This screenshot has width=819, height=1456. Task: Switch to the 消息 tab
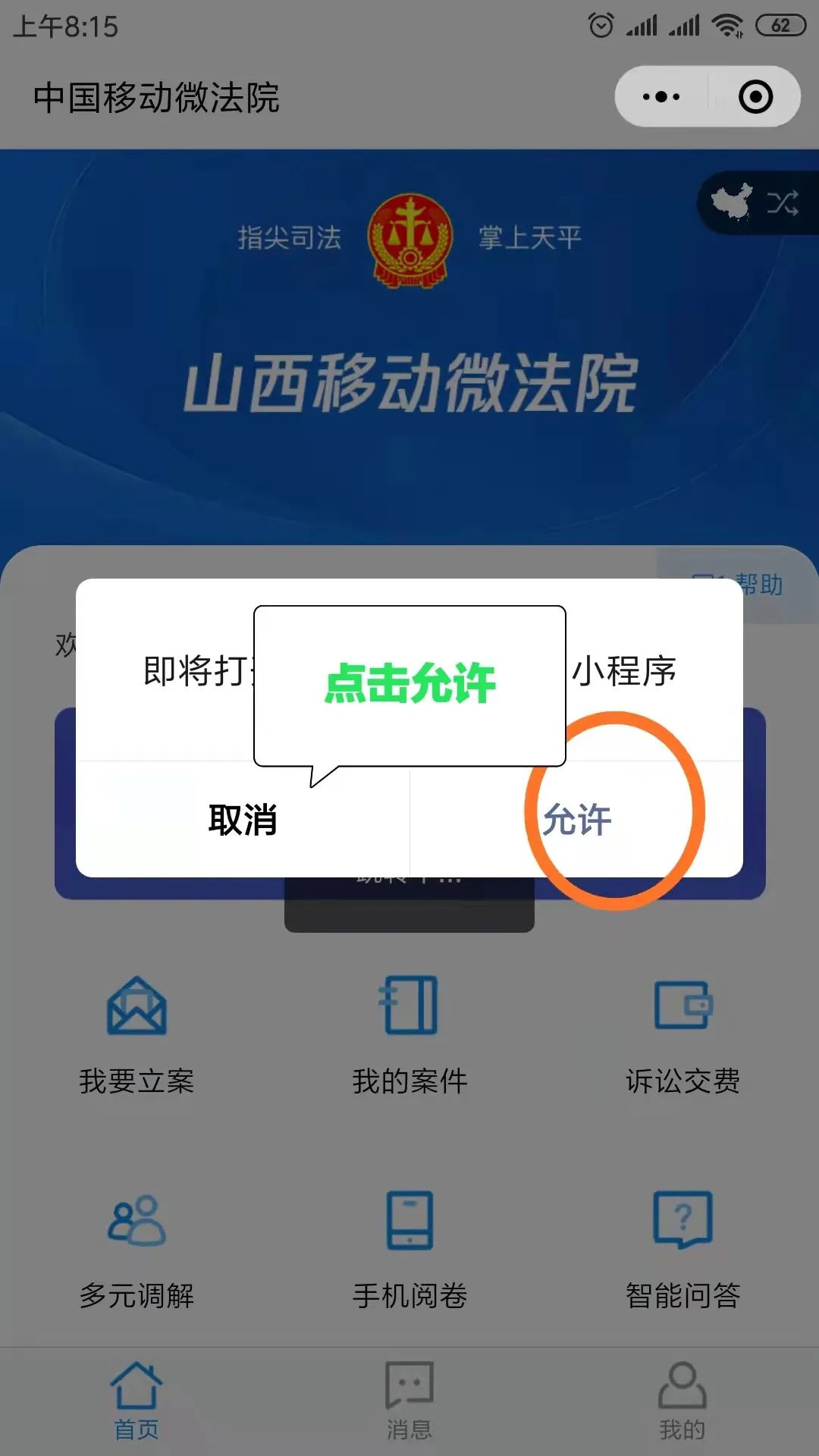point(409,1401)
